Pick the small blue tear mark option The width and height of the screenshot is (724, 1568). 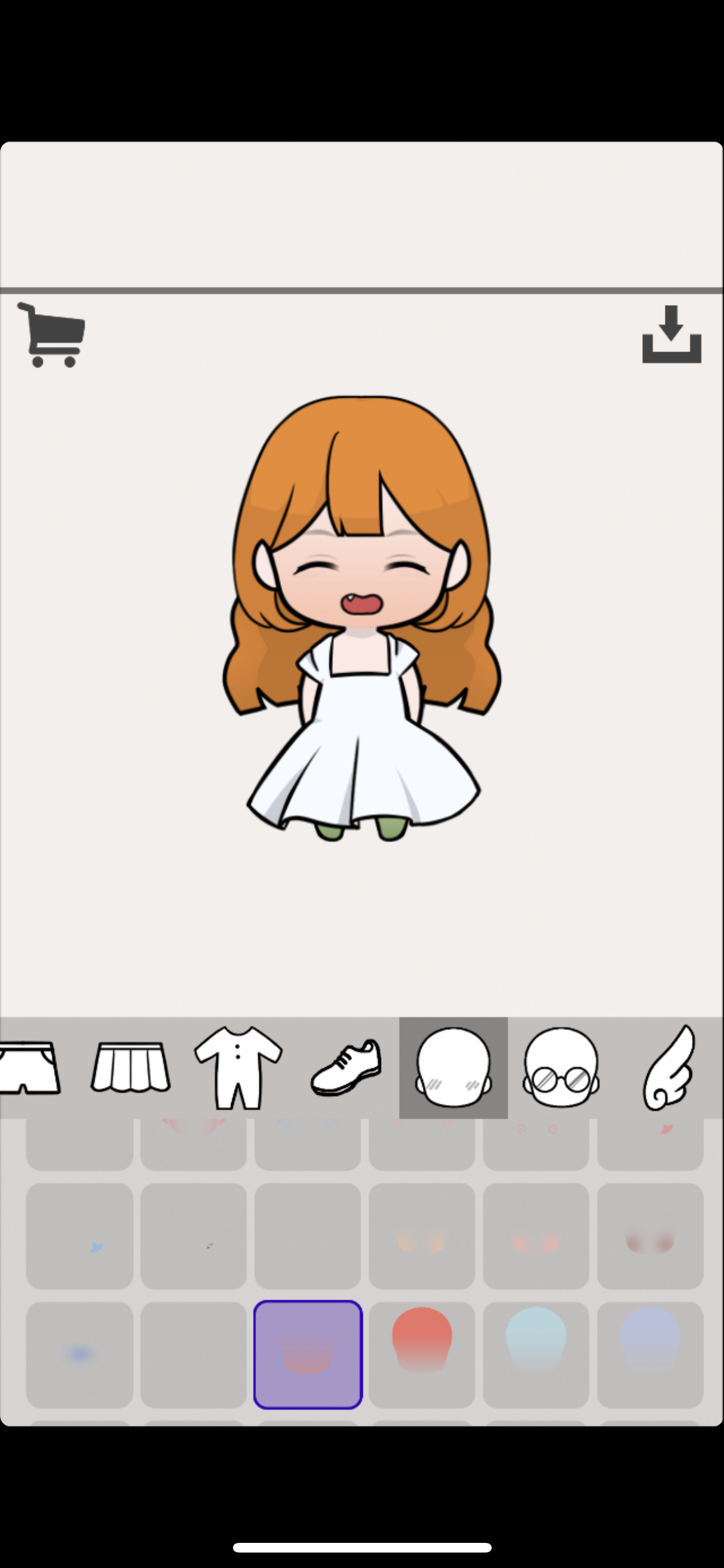pyautogui.click(x=80, y=1236)
